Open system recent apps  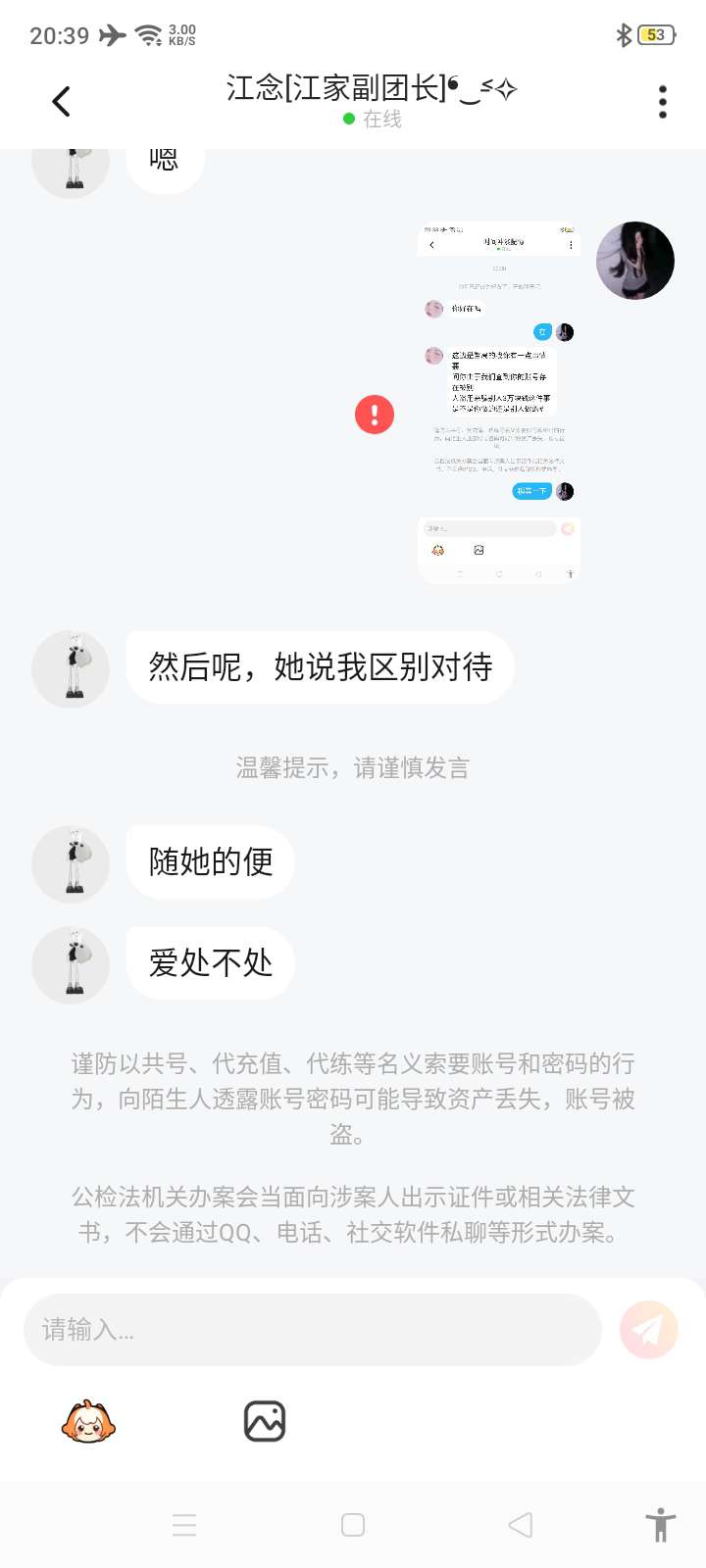tap(184, 1525)
